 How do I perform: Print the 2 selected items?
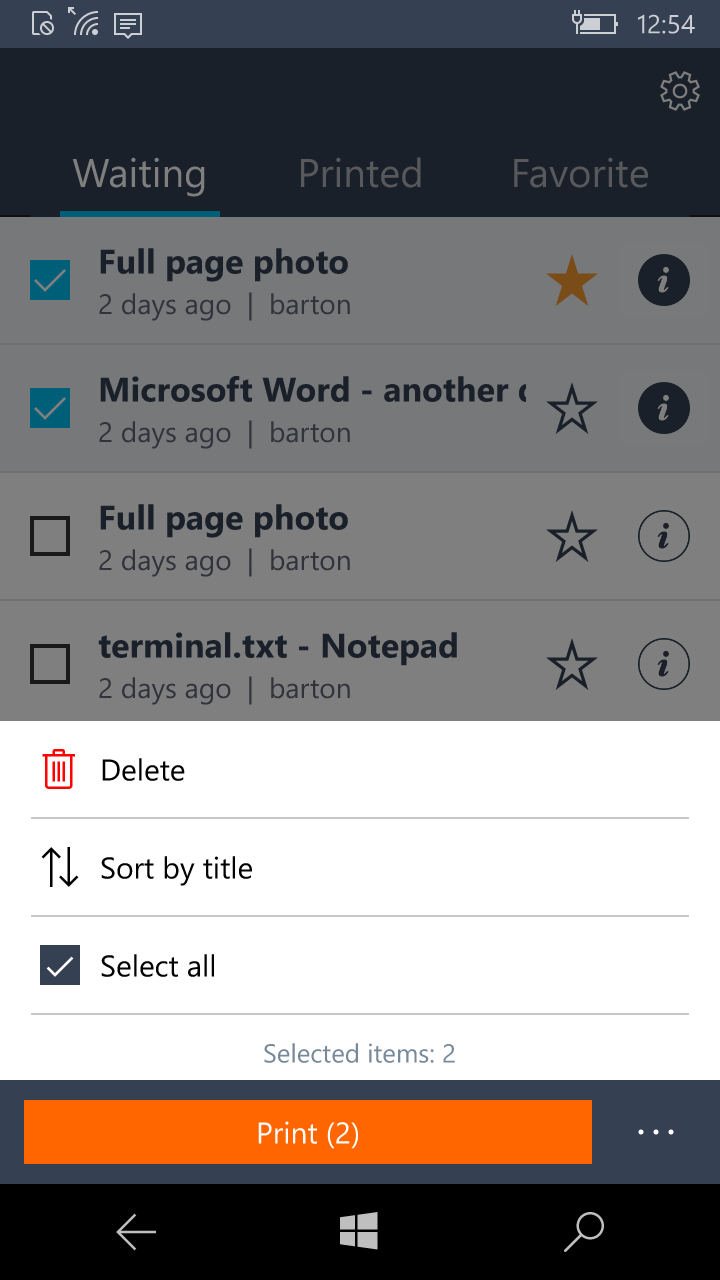point(308,1133)
